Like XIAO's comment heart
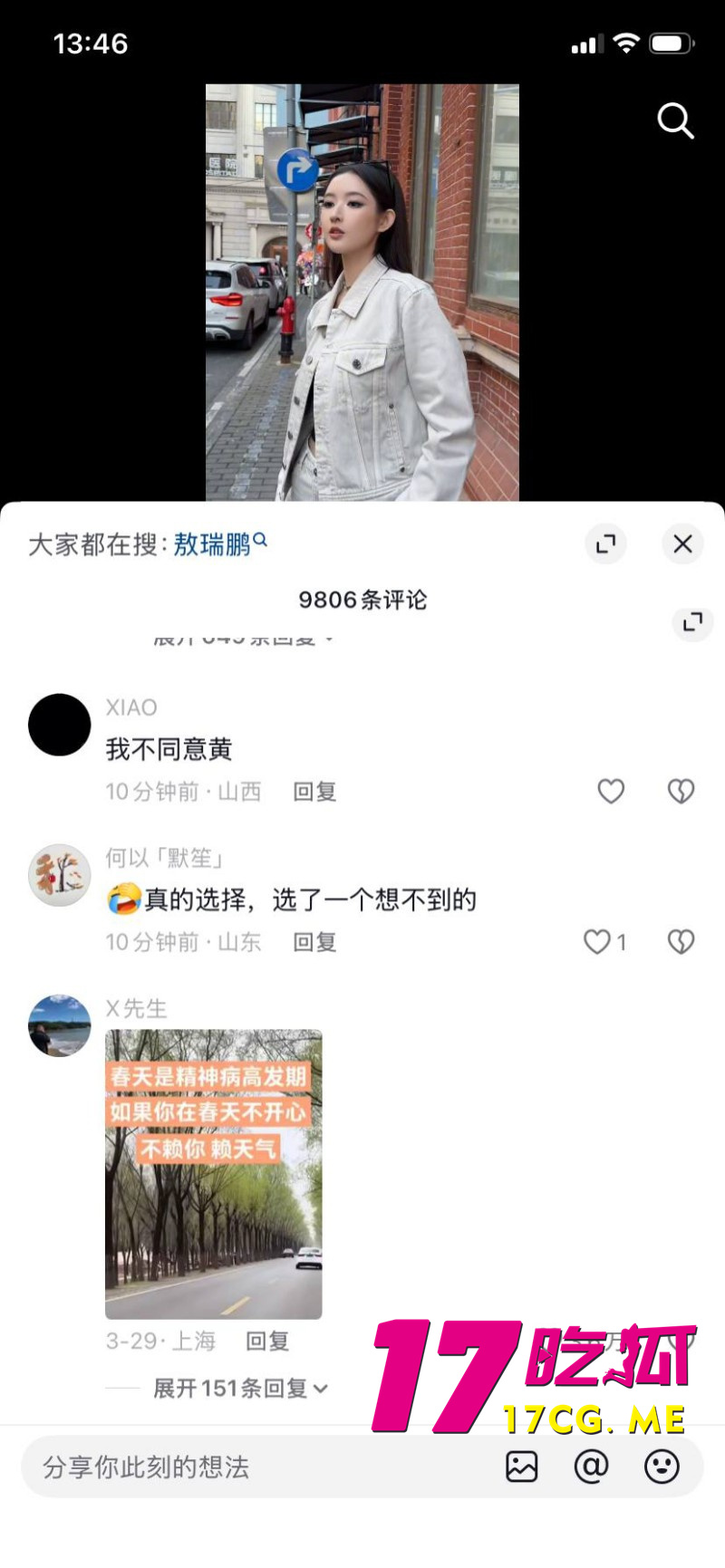This screenshot has width=725, height=1568. pos(611,791)
